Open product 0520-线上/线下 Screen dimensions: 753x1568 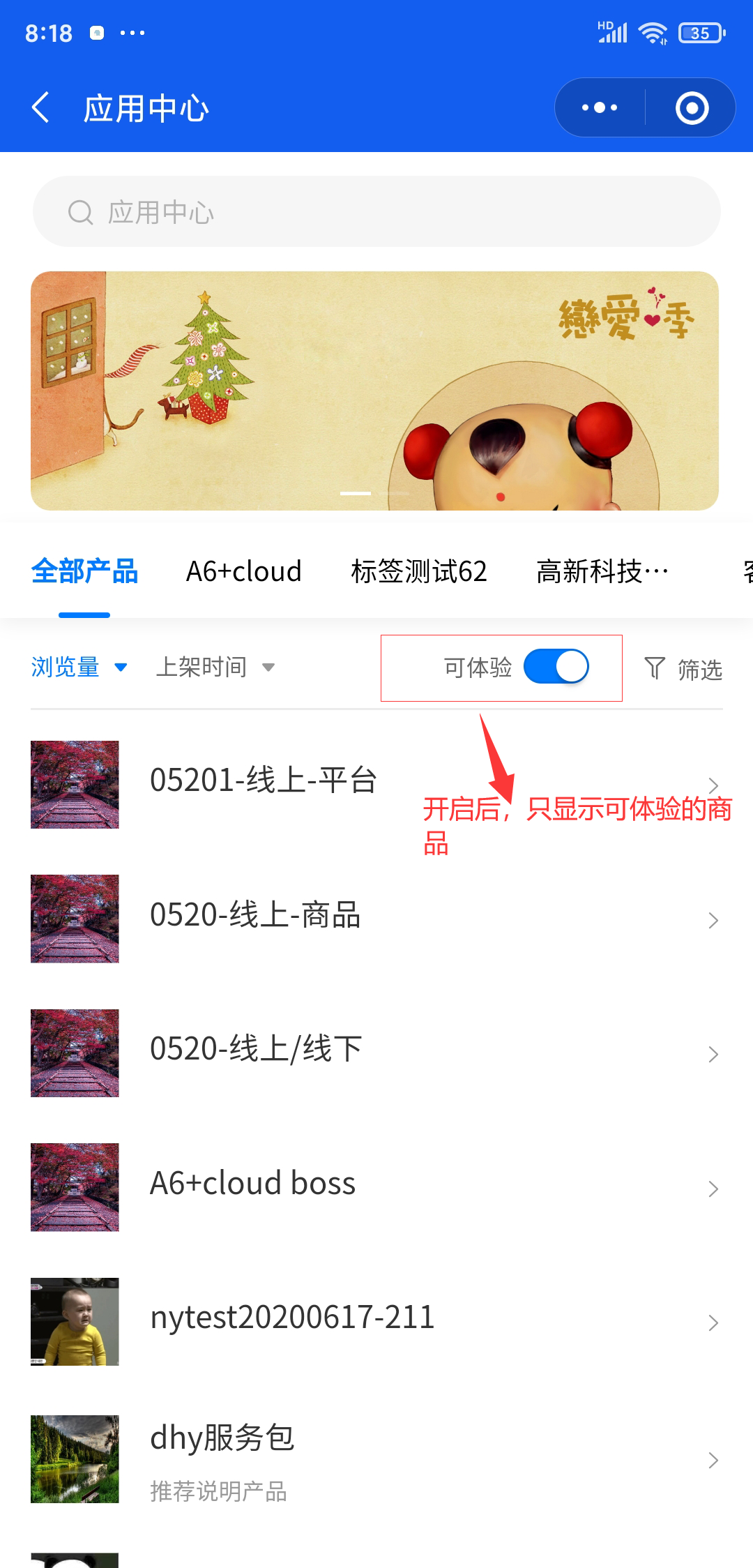(376, 1051)
